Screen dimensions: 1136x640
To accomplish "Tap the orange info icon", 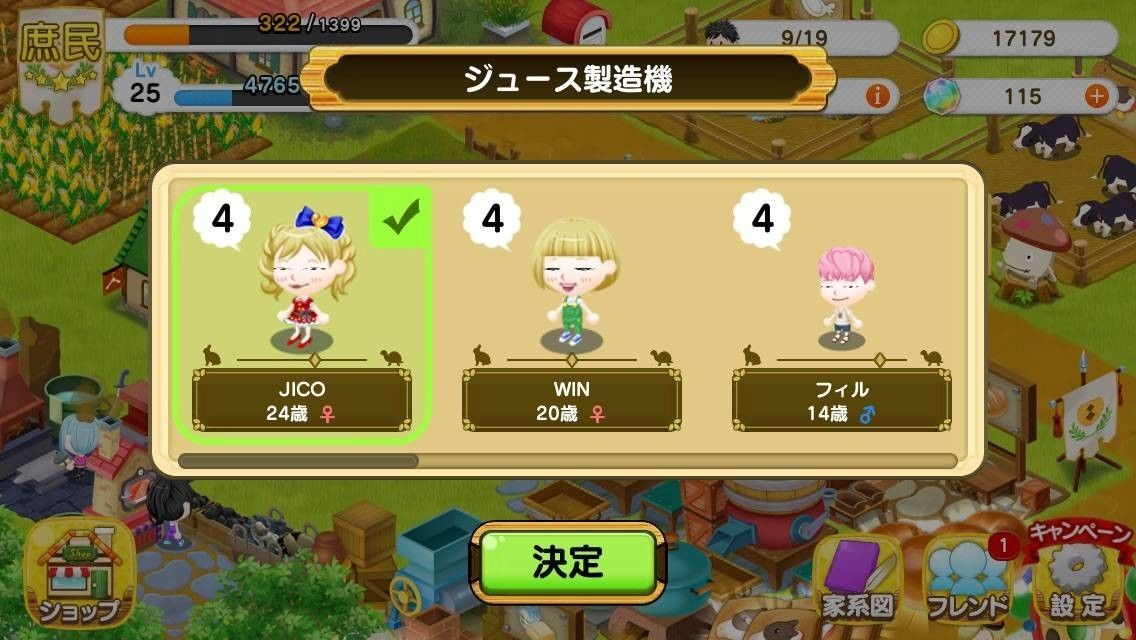I will [x=879, y=96].
